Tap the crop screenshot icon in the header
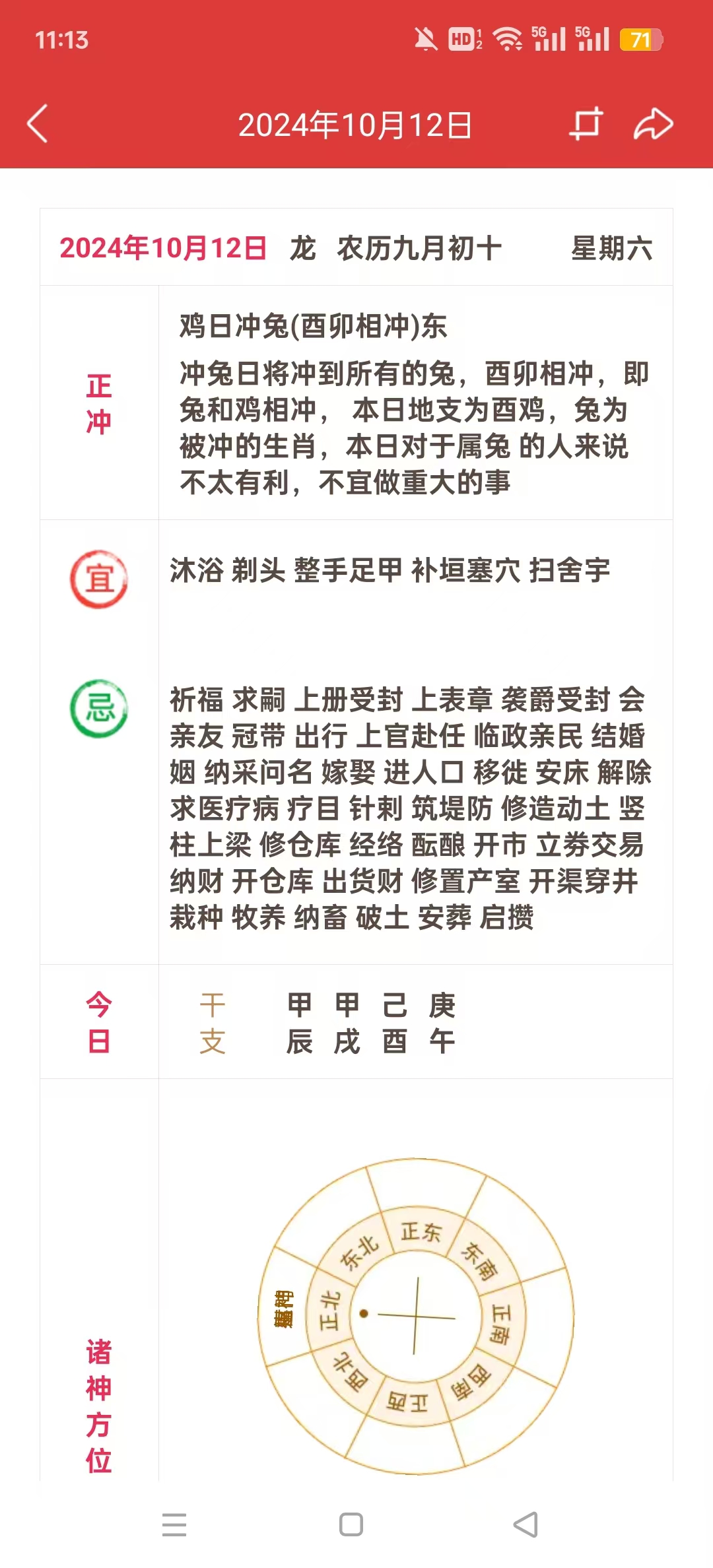The width and height of the screenshot is (713, 1568). pos(586,123)
